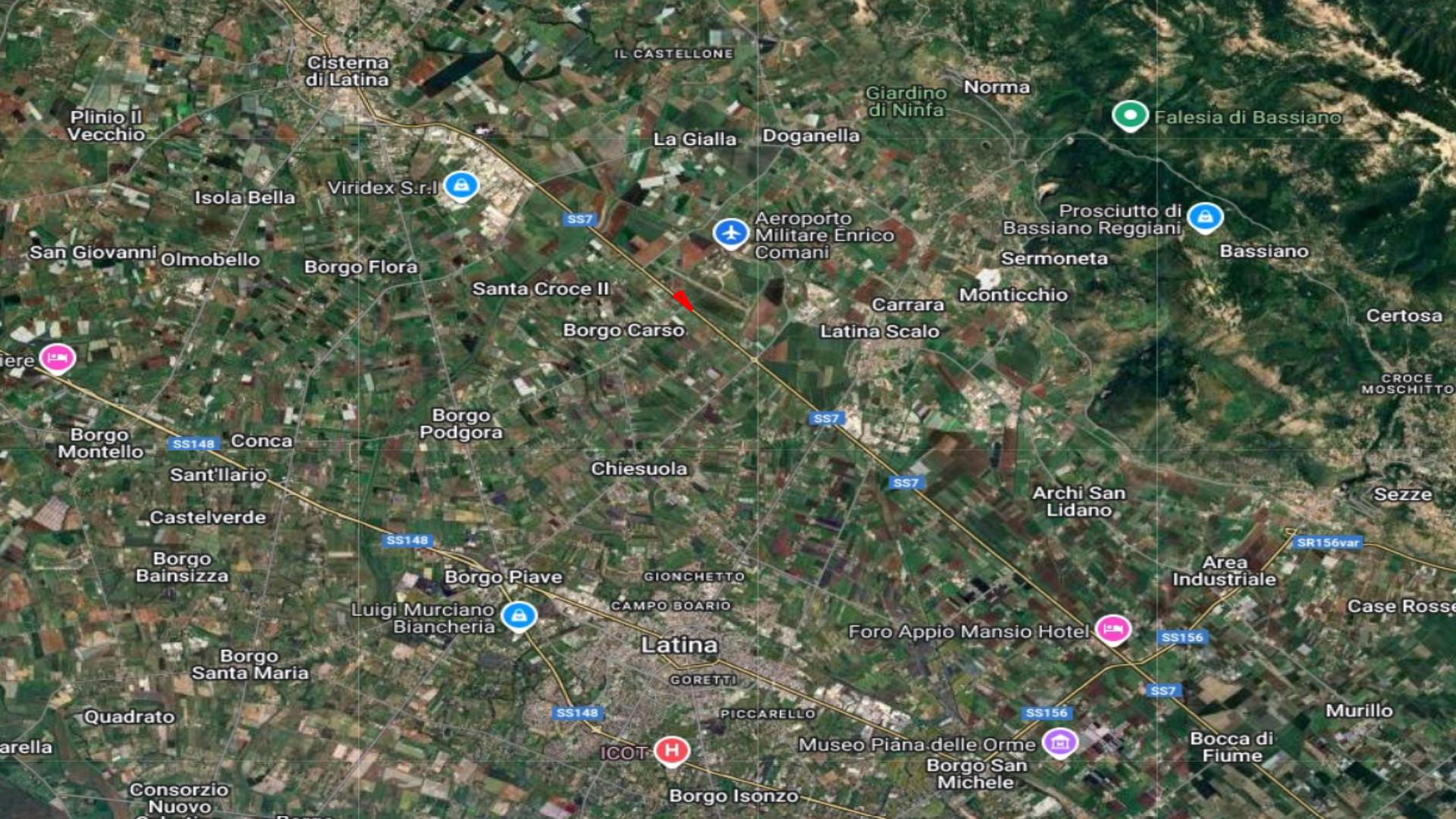Tap the pink hotel marker at left edge
The width and height of the screenshot is (1456, 819).
[58, 358]
